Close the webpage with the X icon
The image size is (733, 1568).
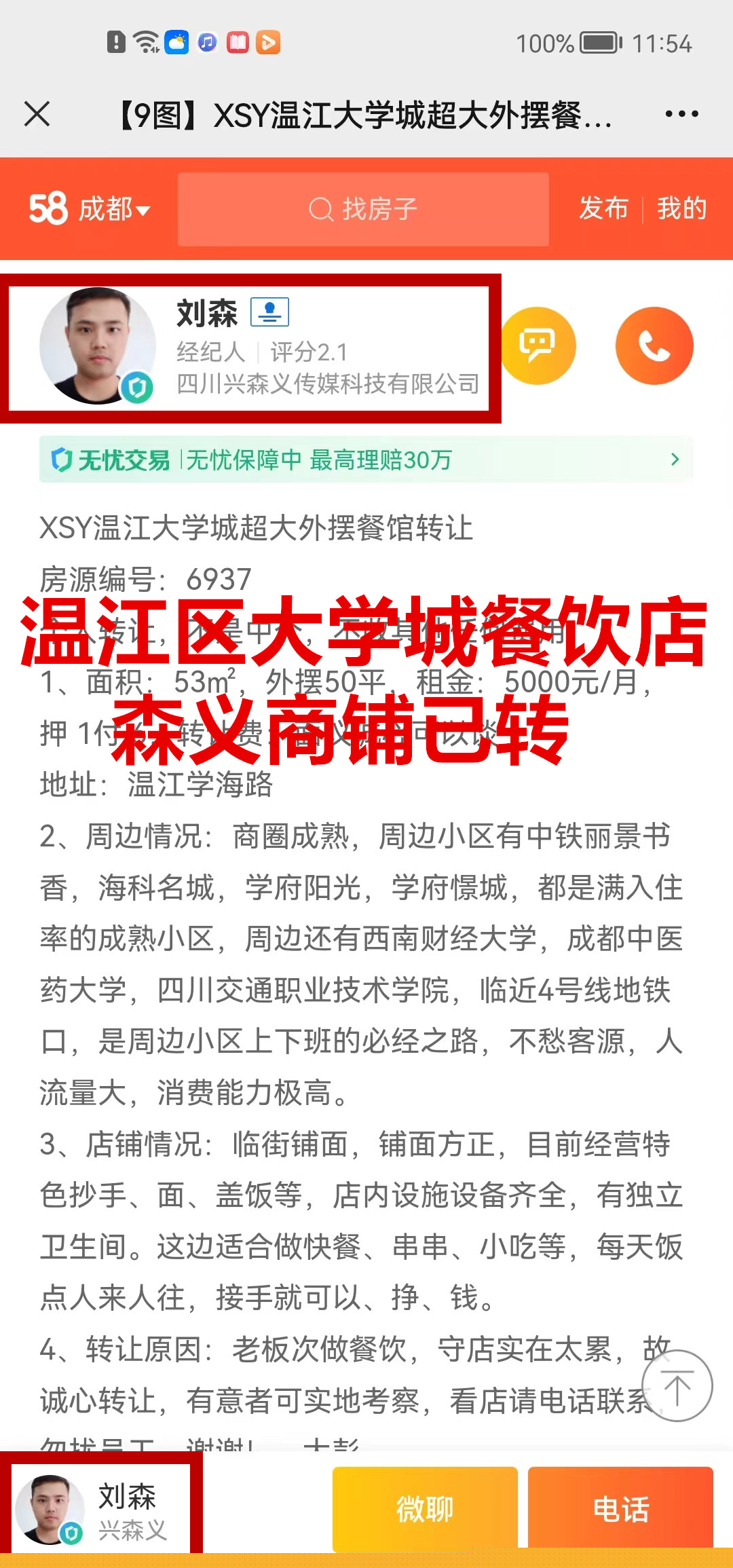[x=37, y=114]
